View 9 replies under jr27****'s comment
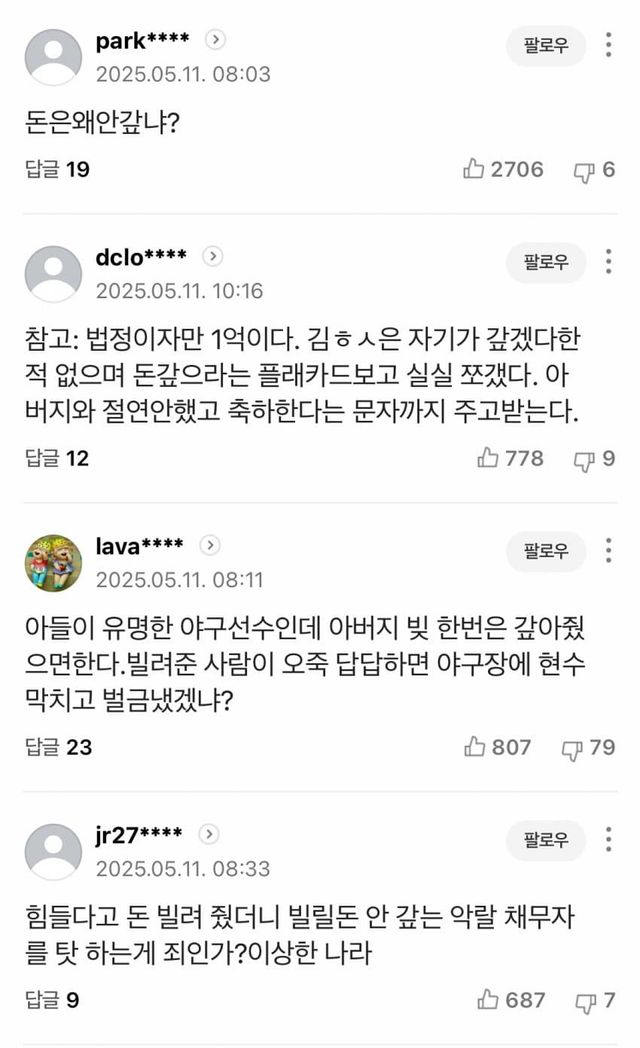 tap(52, 1000)
